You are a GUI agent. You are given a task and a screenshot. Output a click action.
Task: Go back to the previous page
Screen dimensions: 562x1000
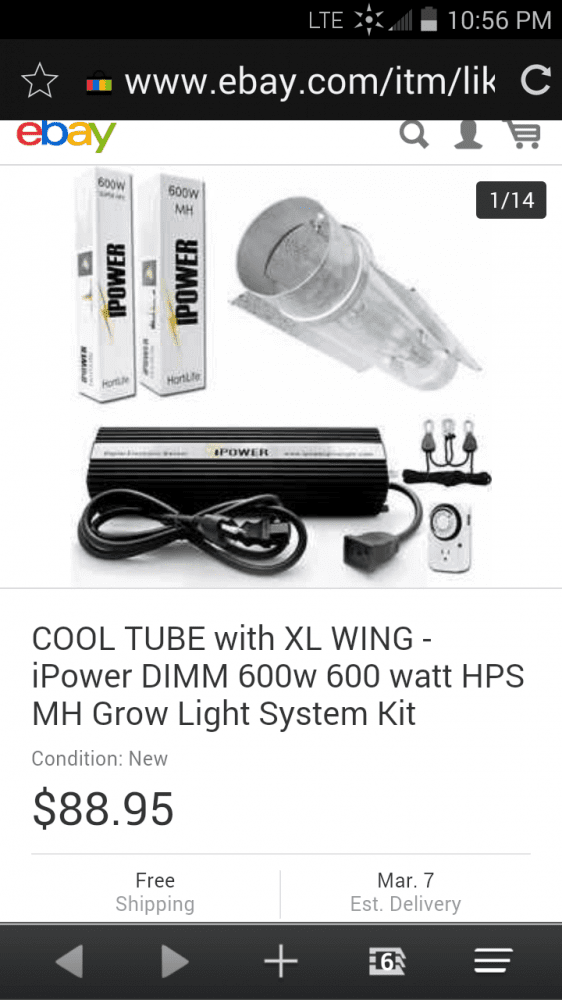[x=69, y=960]
